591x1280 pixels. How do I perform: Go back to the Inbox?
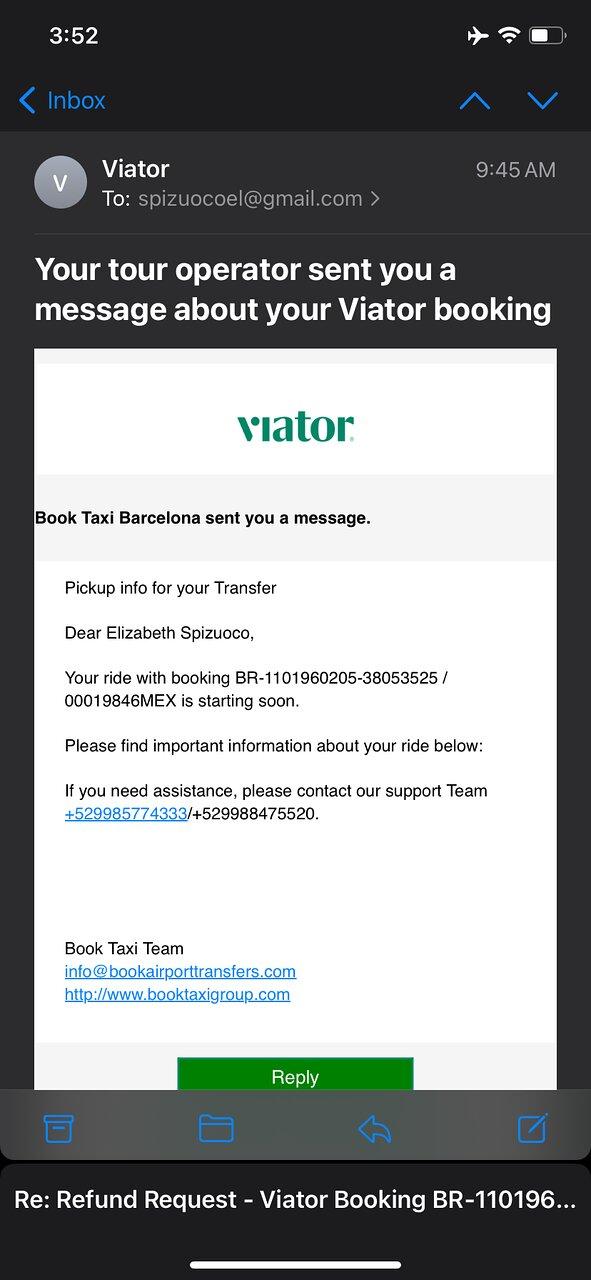[62, 100]
